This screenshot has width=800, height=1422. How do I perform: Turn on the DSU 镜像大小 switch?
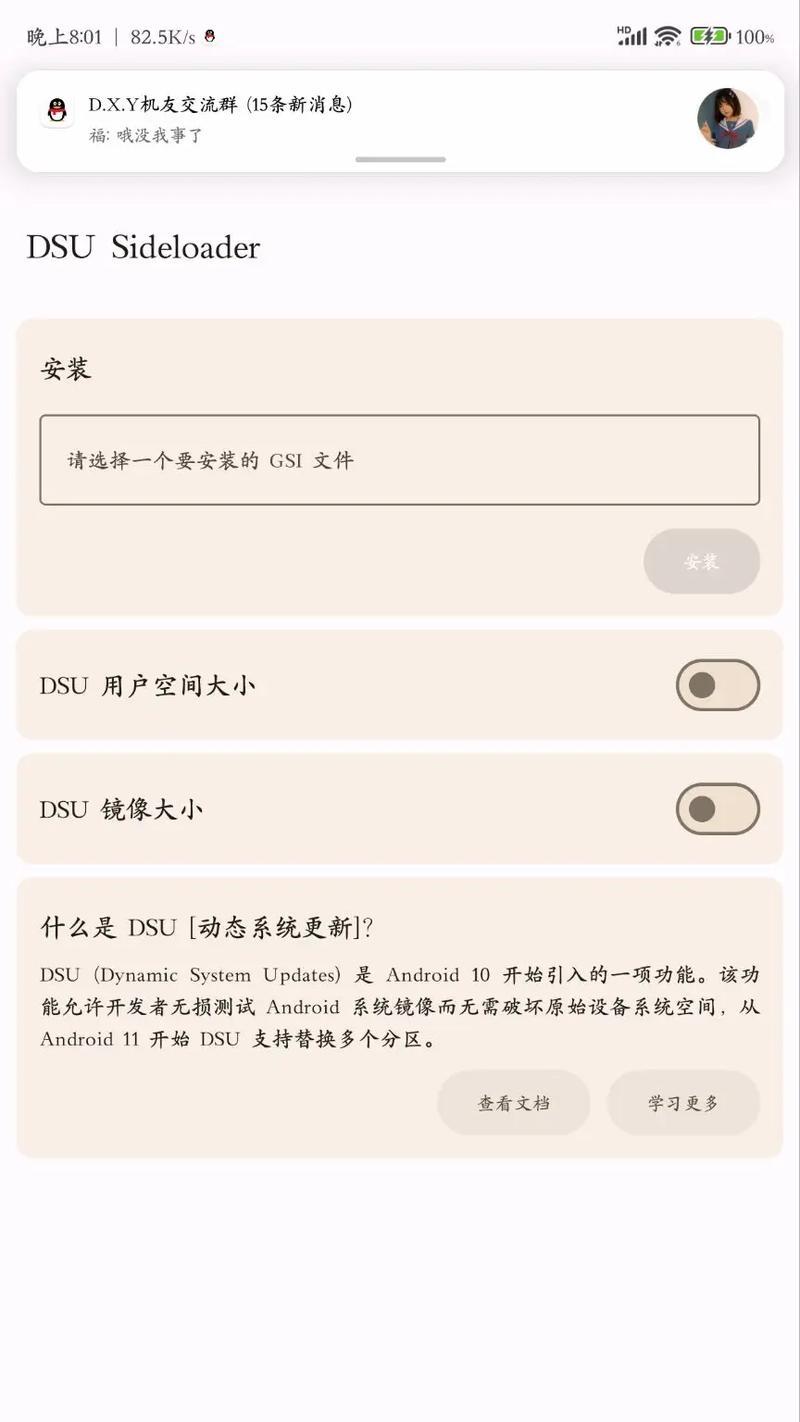[718, 809]
